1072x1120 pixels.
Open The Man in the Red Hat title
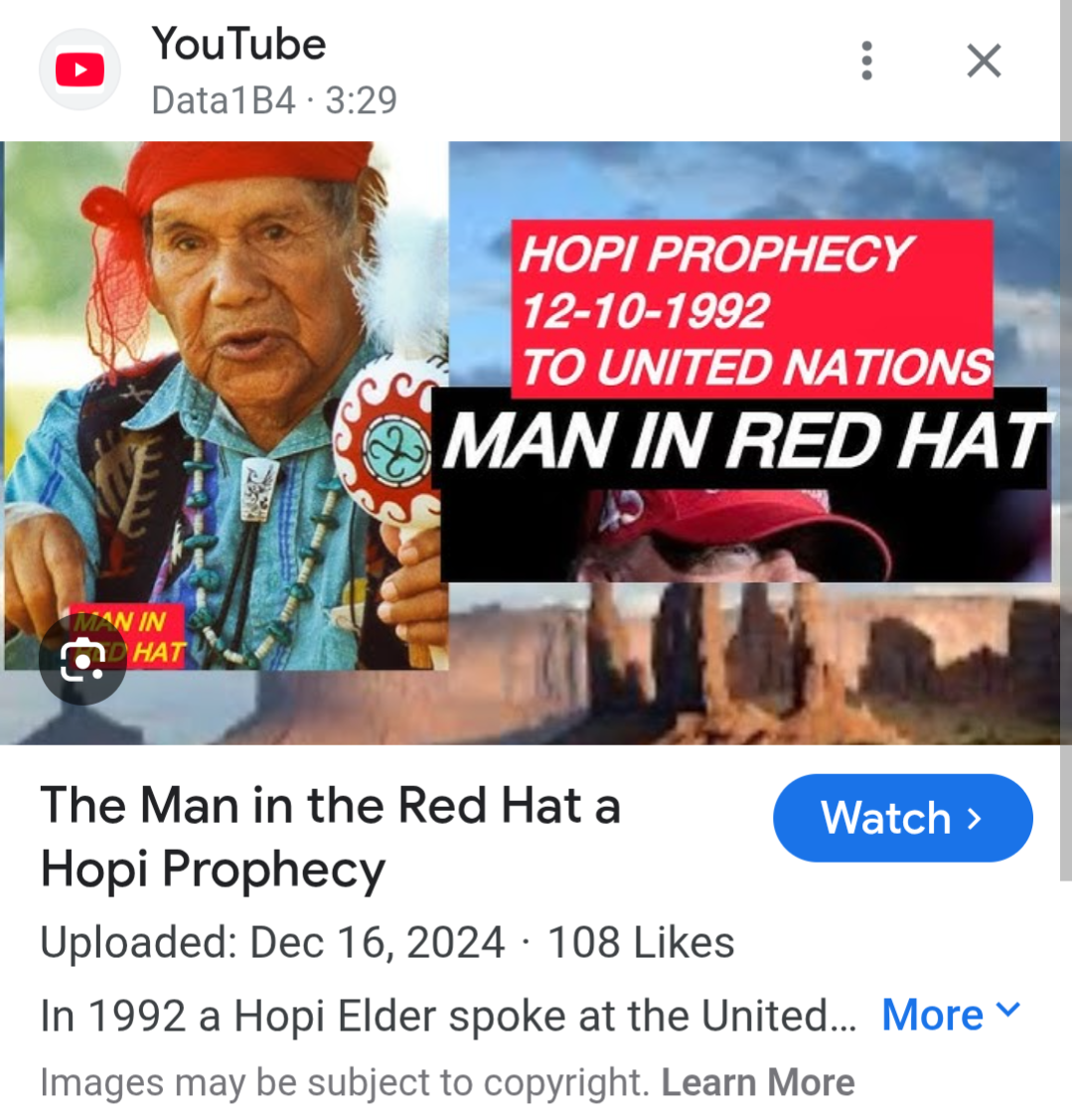tap(330, 837)
